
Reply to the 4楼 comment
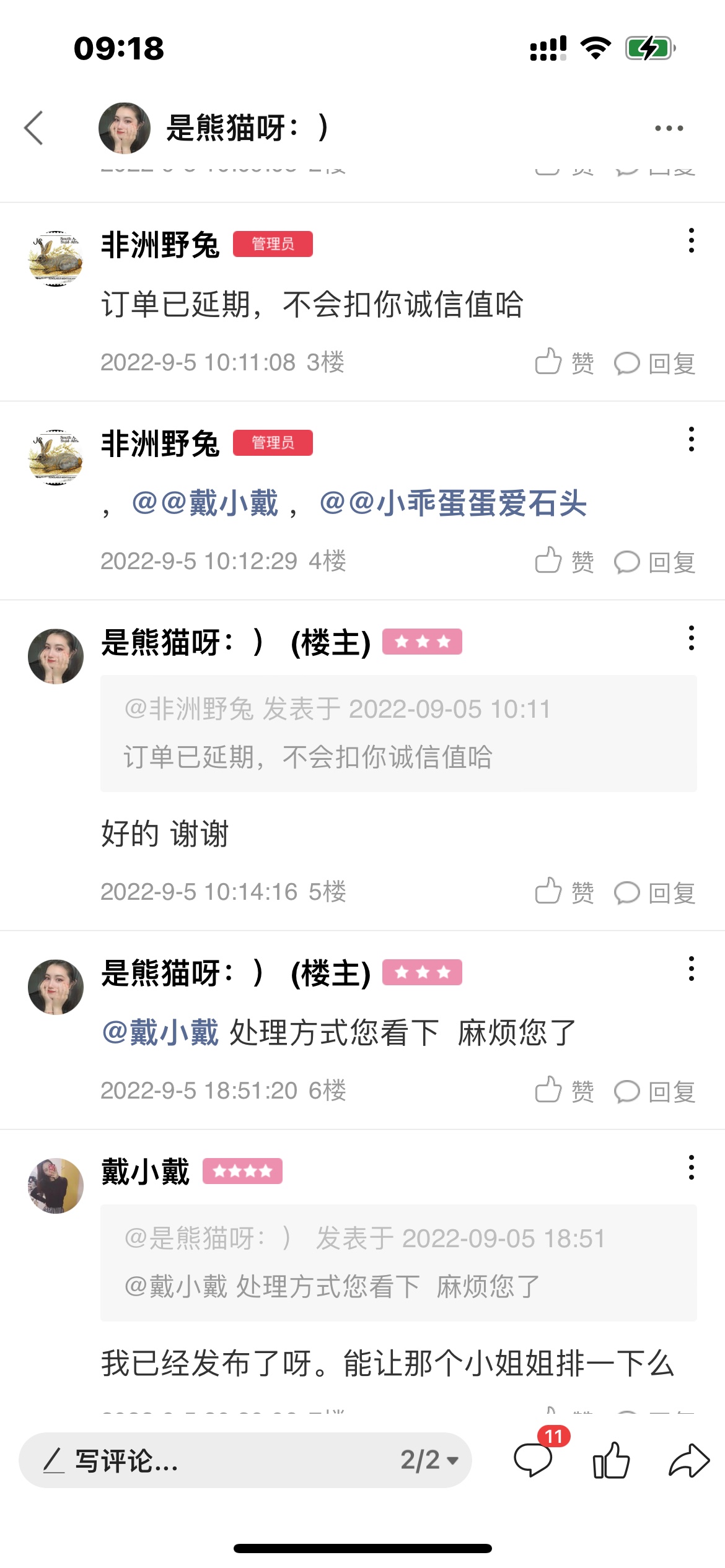pyautogui.click(x=655, y=562)
